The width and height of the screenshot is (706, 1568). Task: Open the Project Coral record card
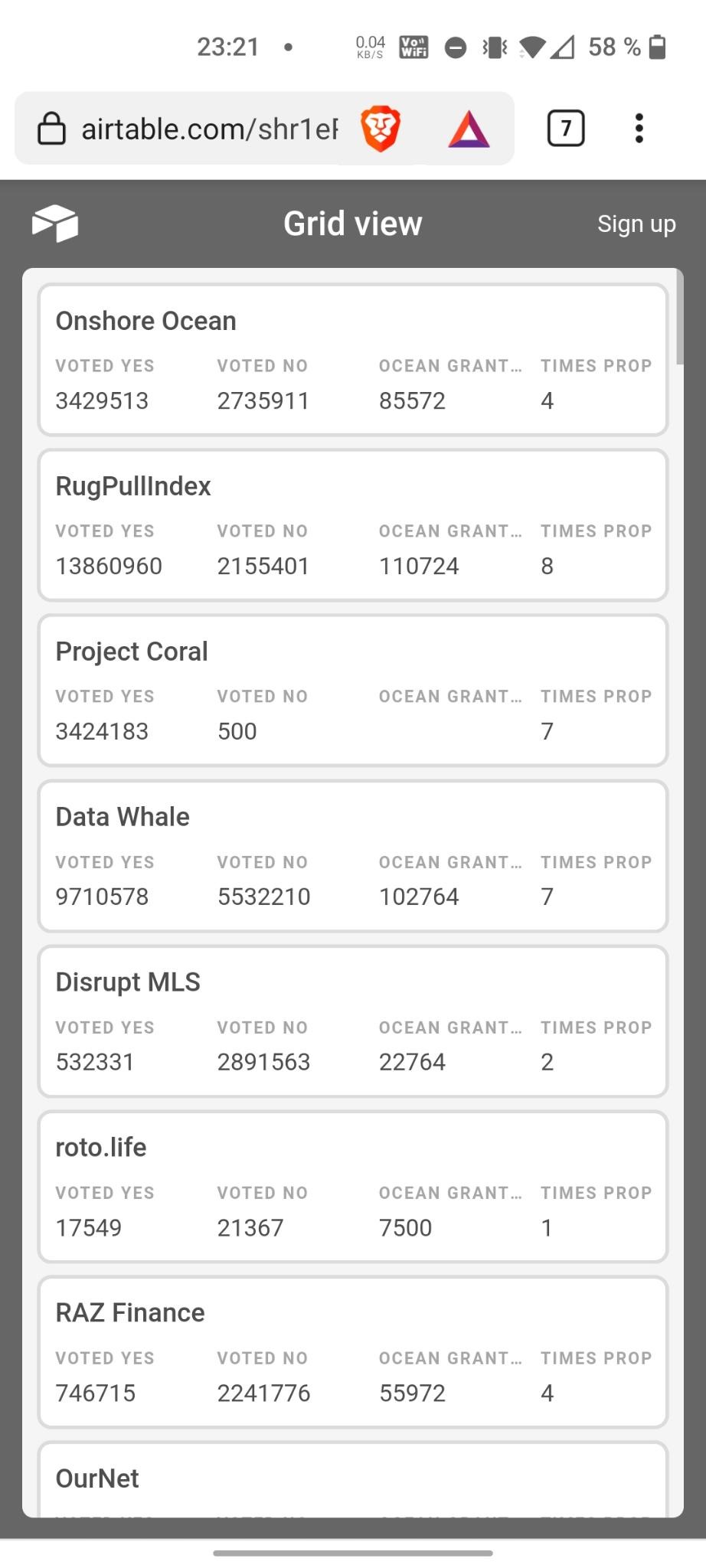[352, 691]
